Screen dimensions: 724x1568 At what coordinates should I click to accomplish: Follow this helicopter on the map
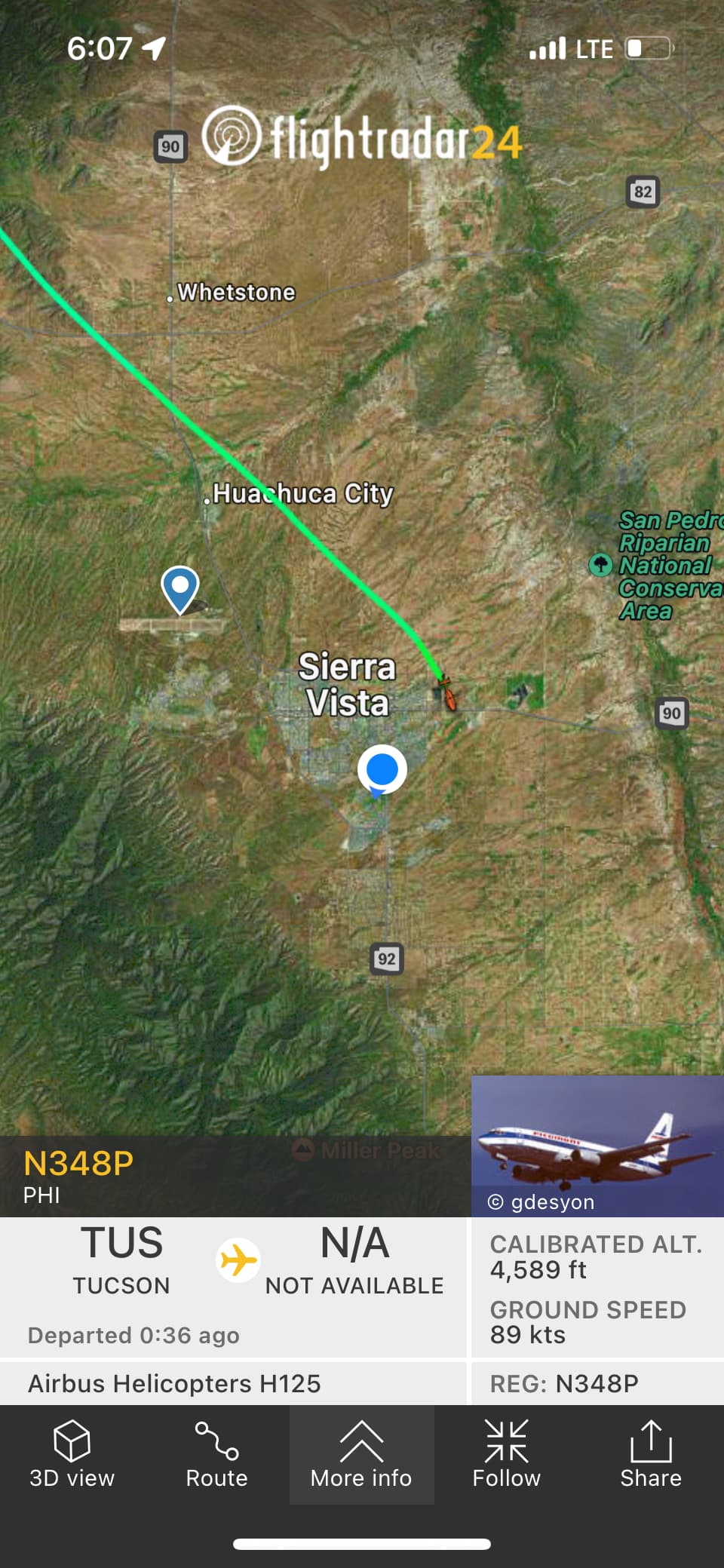[506, 1454]
